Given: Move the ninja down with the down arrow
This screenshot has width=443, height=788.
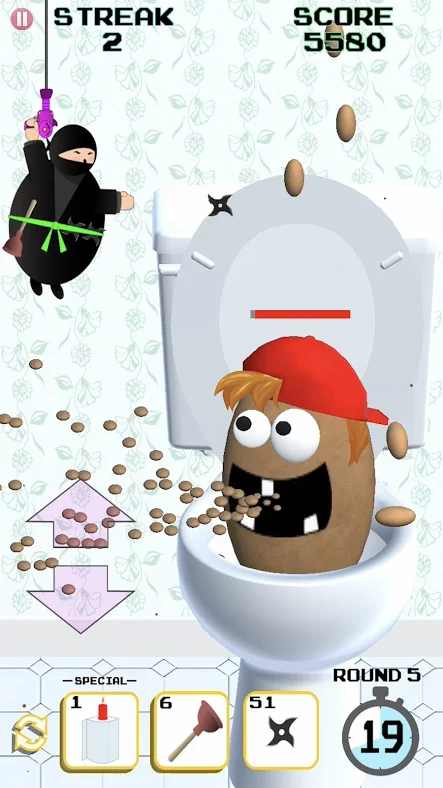Looking at the screenshot, I should pyautogui.click(x=80, y=599).
